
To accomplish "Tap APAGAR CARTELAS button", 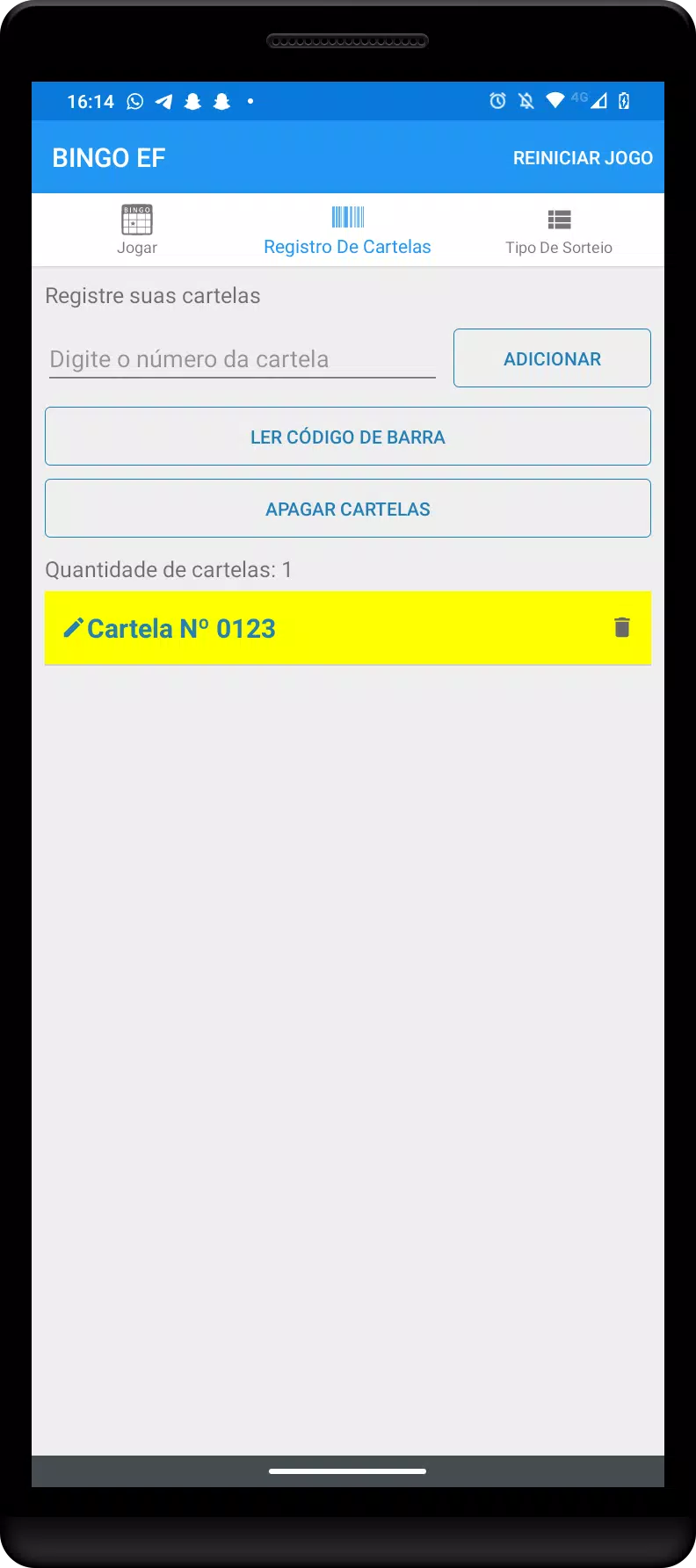I will [x=348, y=509].
